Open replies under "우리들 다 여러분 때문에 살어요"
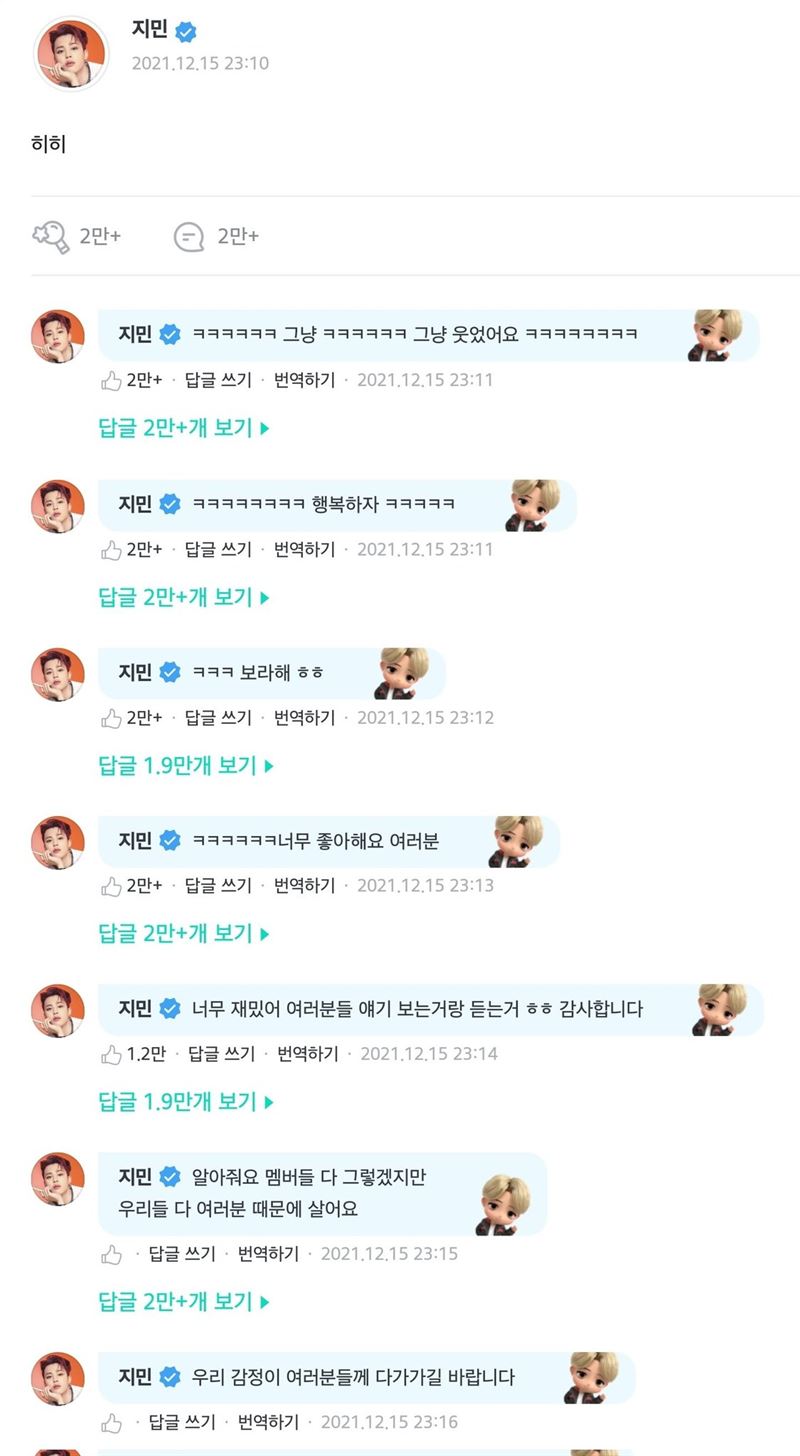The image size is (800, 1456). [x=184, y=1301]
